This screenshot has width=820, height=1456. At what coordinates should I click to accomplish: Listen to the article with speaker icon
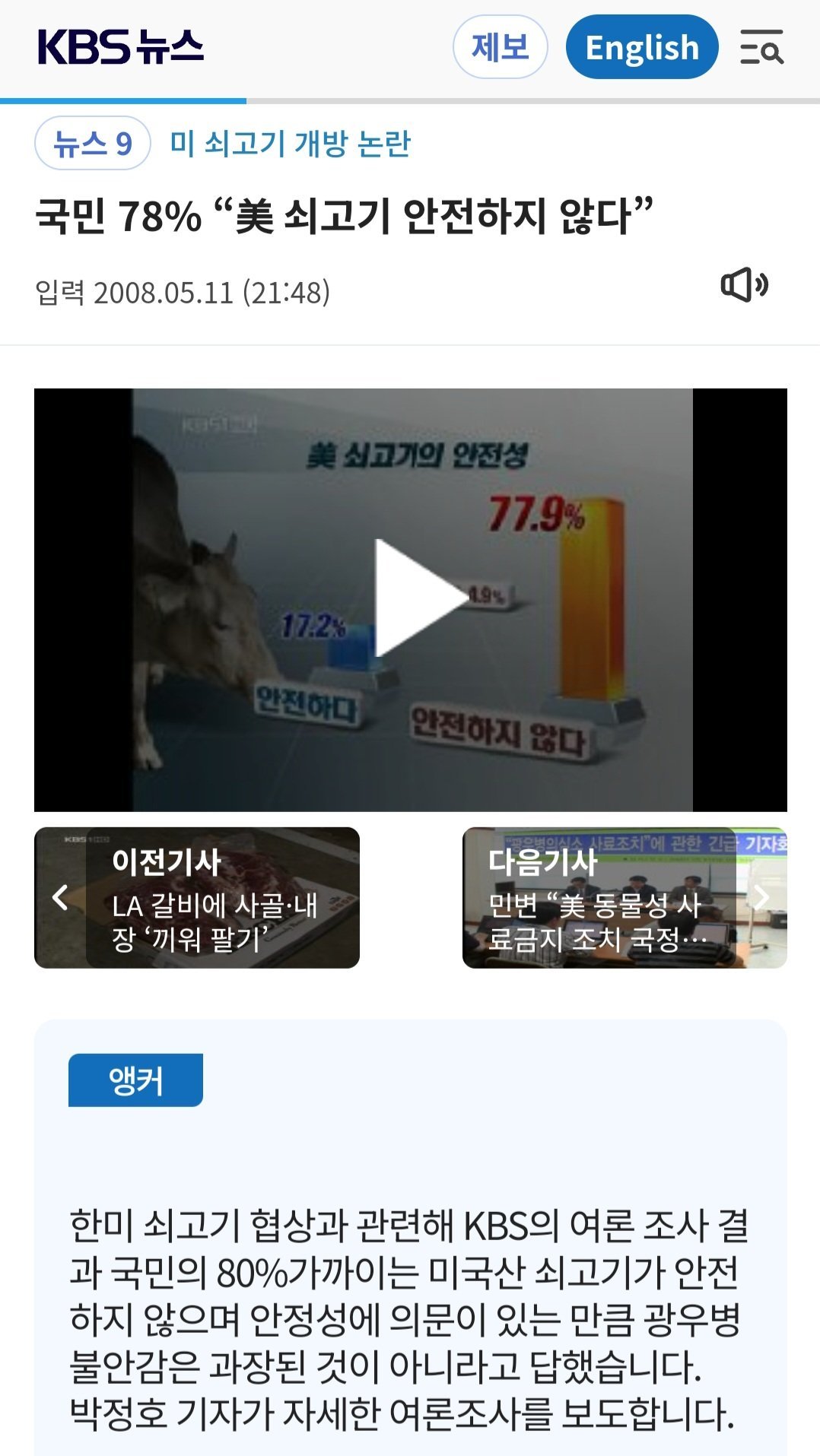click(743, 285)
